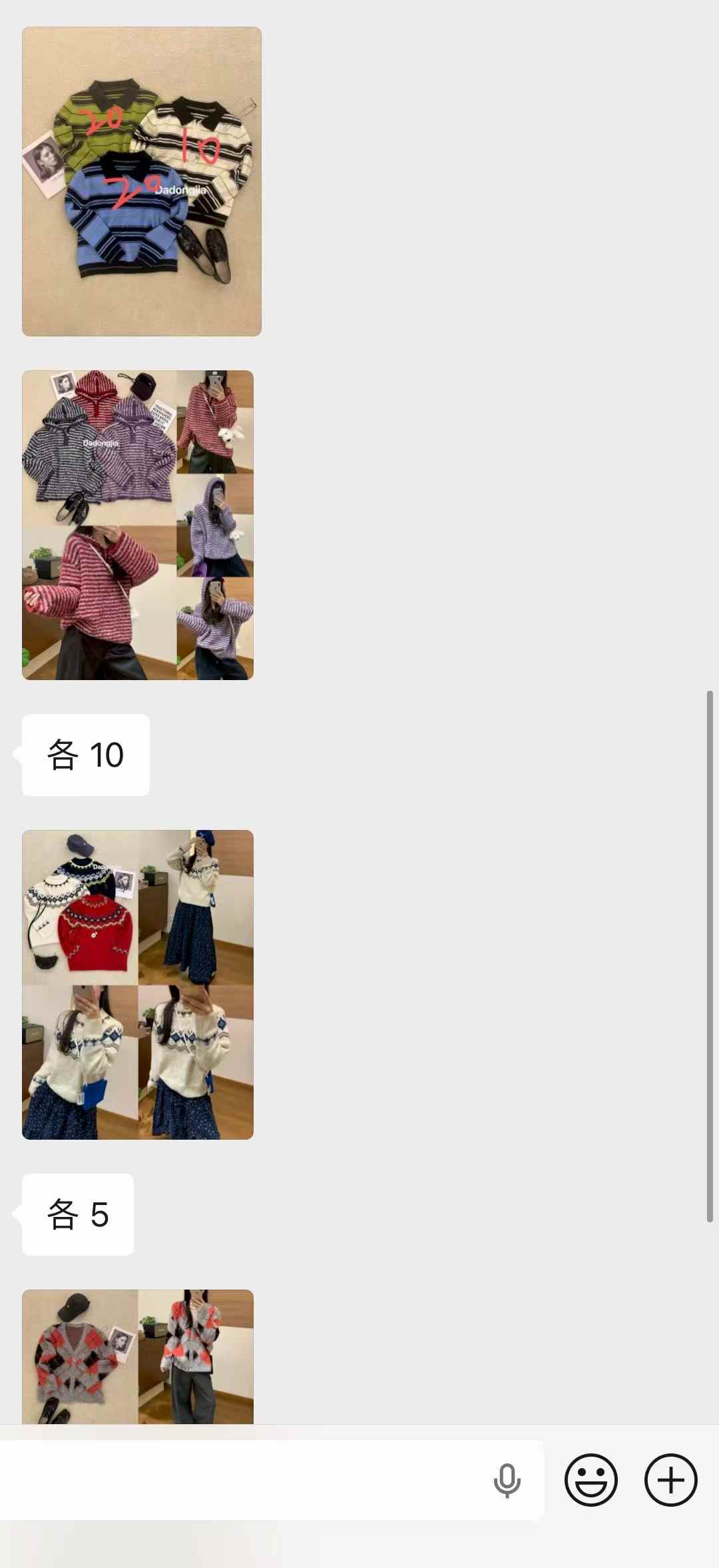Viewport: 719px width, 1568px height.
Task: Tap the message text input field
Action: [x=240, y=1480]
